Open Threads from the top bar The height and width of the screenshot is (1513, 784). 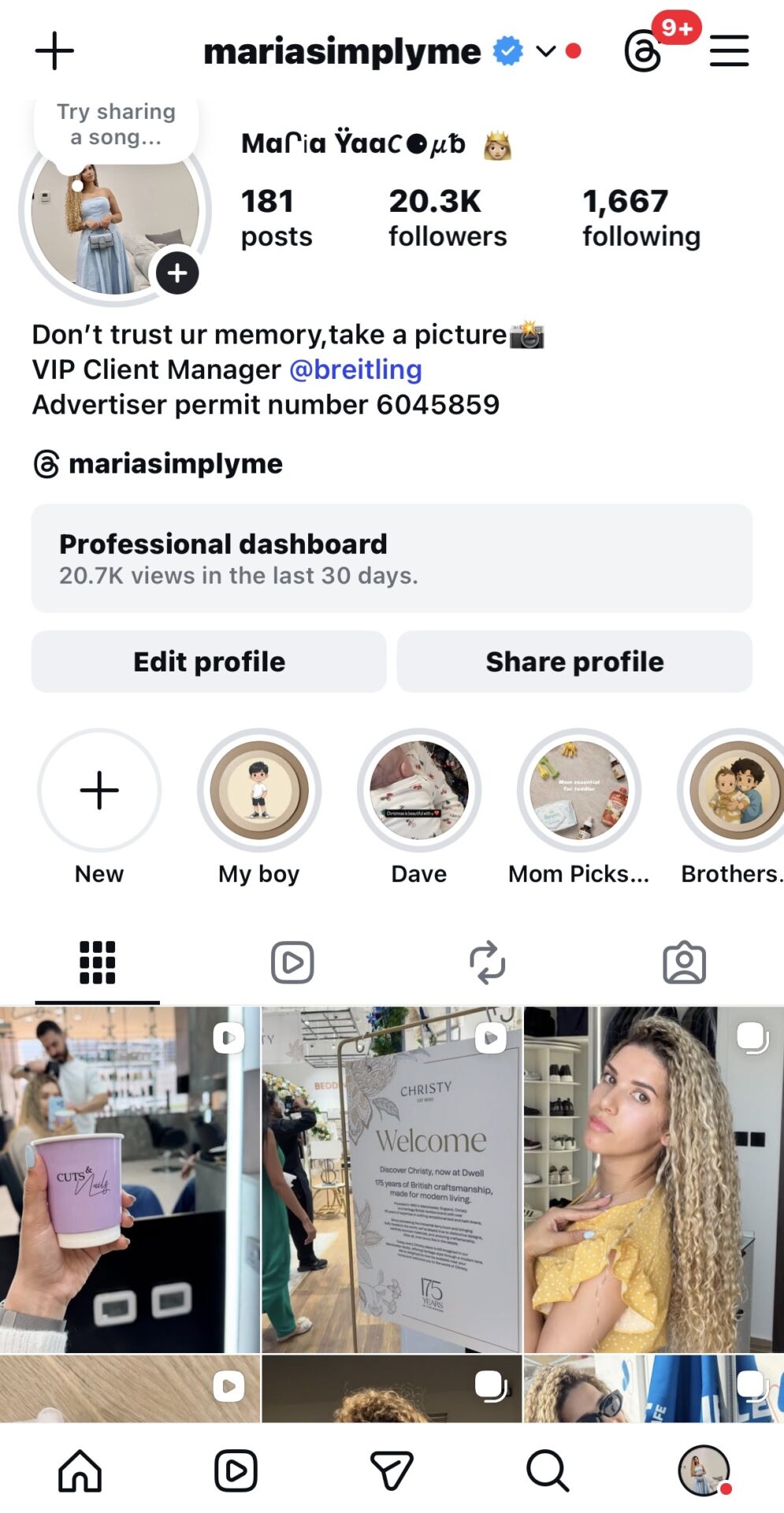(x=644, y=51)
